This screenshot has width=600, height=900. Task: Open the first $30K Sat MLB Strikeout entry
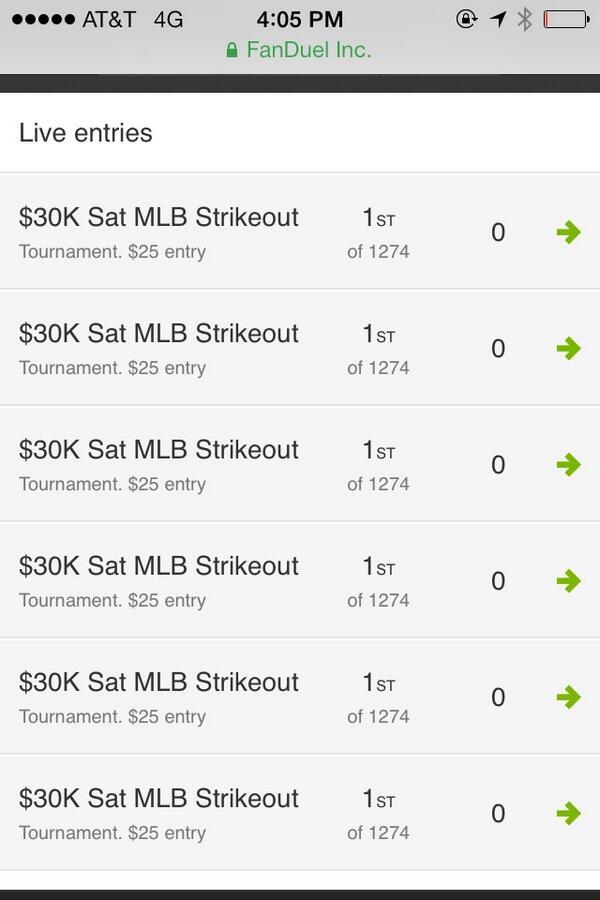click(300, 231)
